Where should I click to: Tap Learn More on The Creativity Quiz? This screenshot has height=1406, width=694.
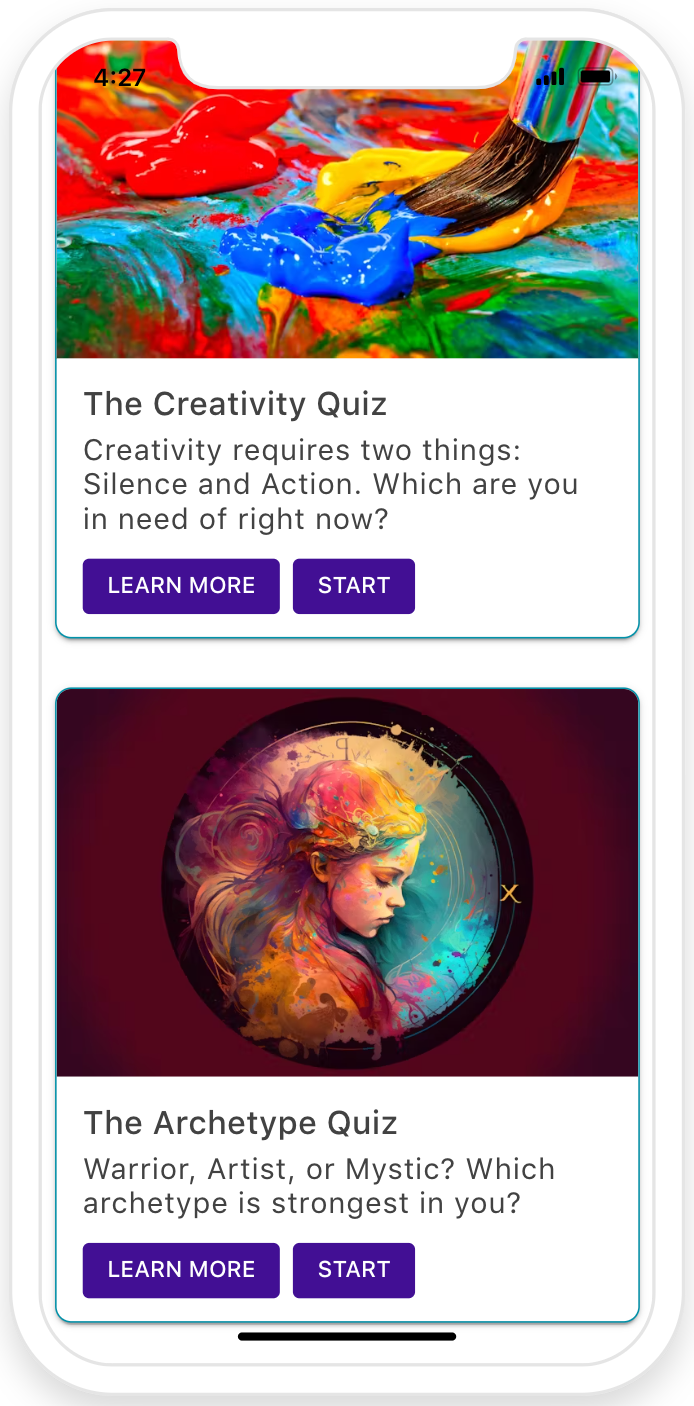[181, 586]
